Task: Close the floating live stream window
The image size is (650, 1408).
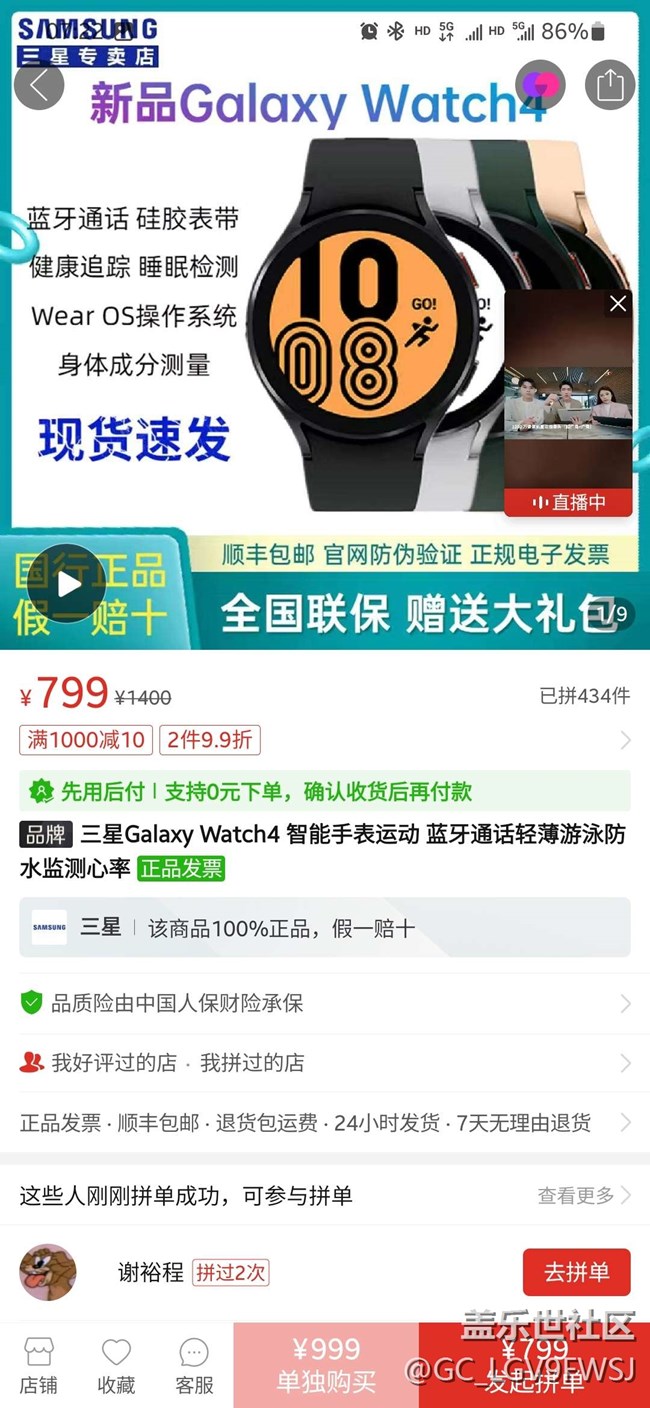Action: pyautogui.click(x=618, y=304)
